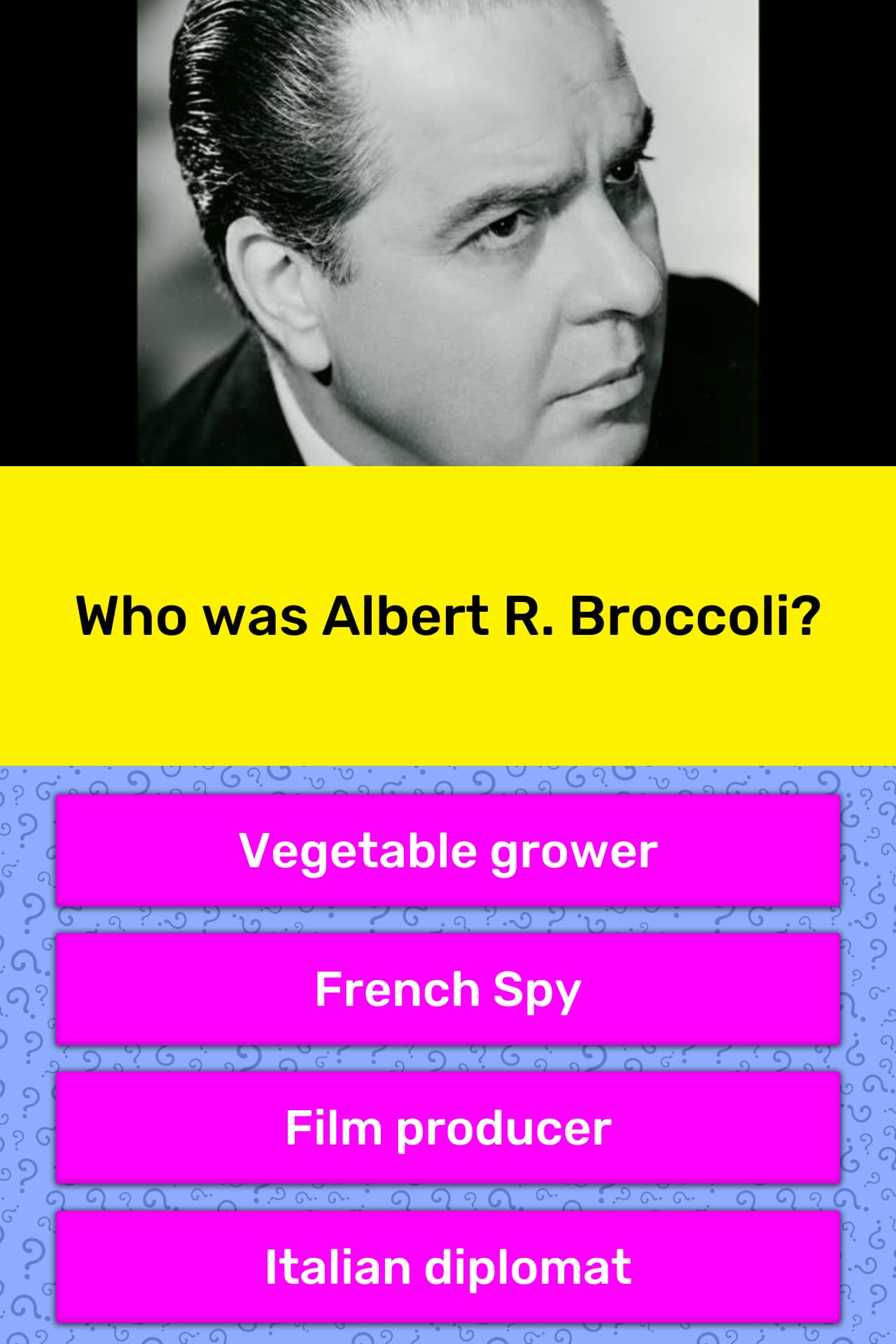Pick the 'Film producer' option
The image size is (896, 1344).
[448, 1128]
